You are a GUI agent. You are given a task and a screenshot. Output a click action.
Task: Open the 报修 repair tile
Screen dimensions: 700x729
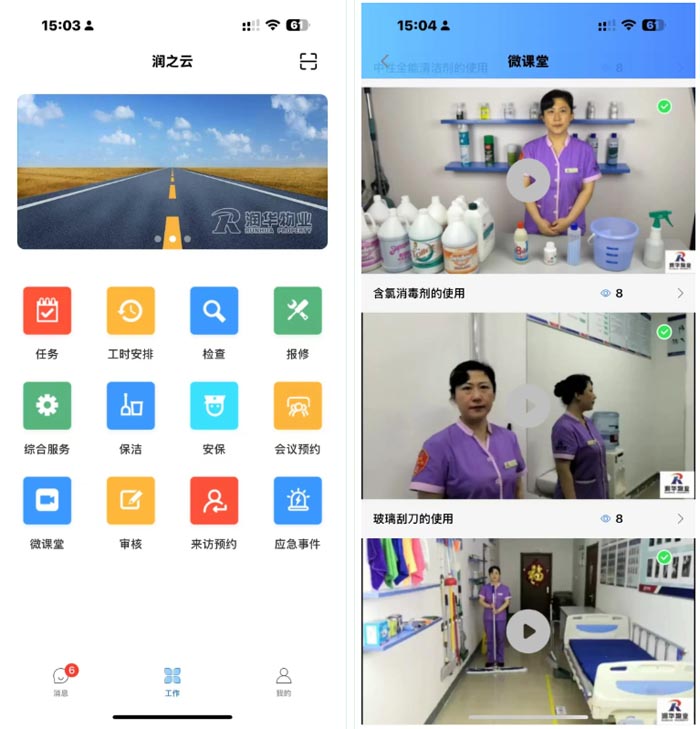298,311
